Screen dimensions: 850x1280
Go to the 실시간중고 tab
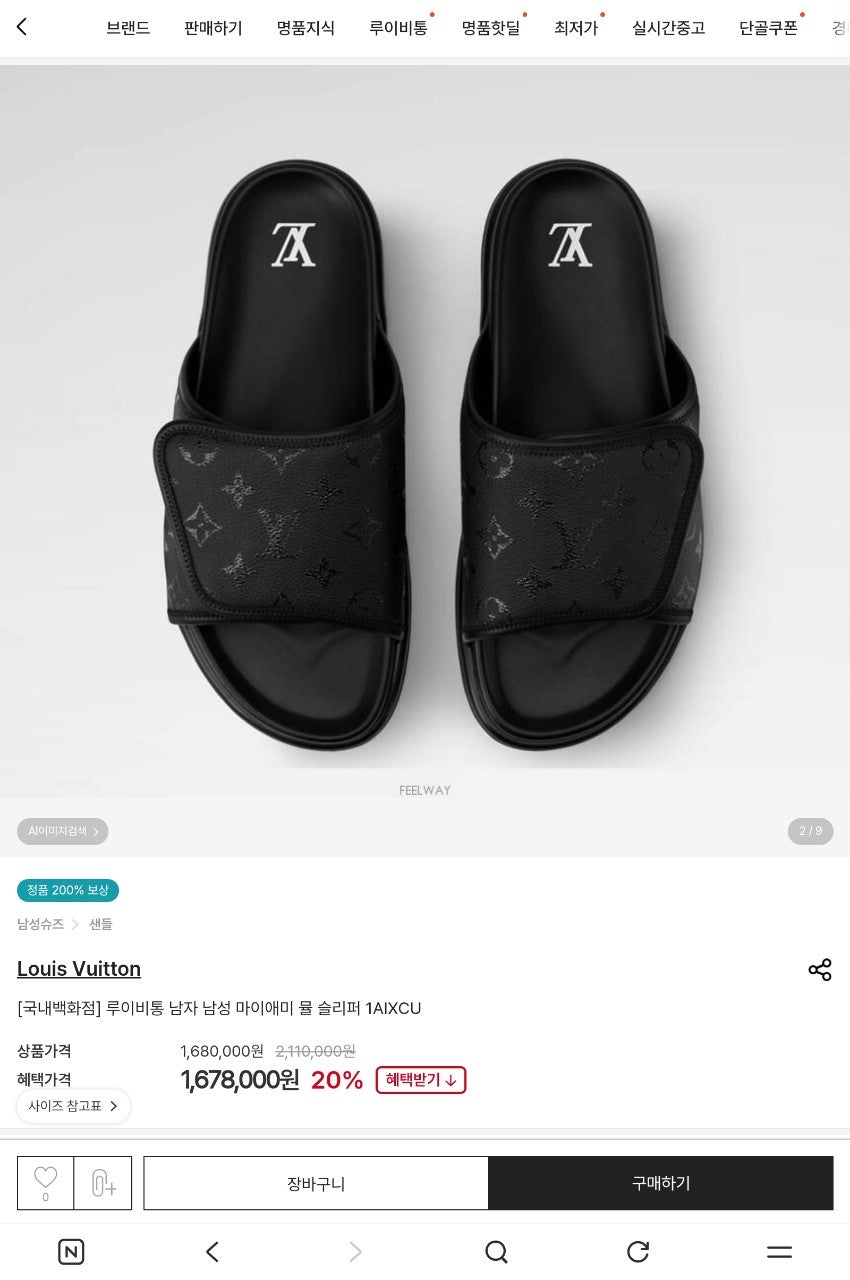tap(668, 28)
